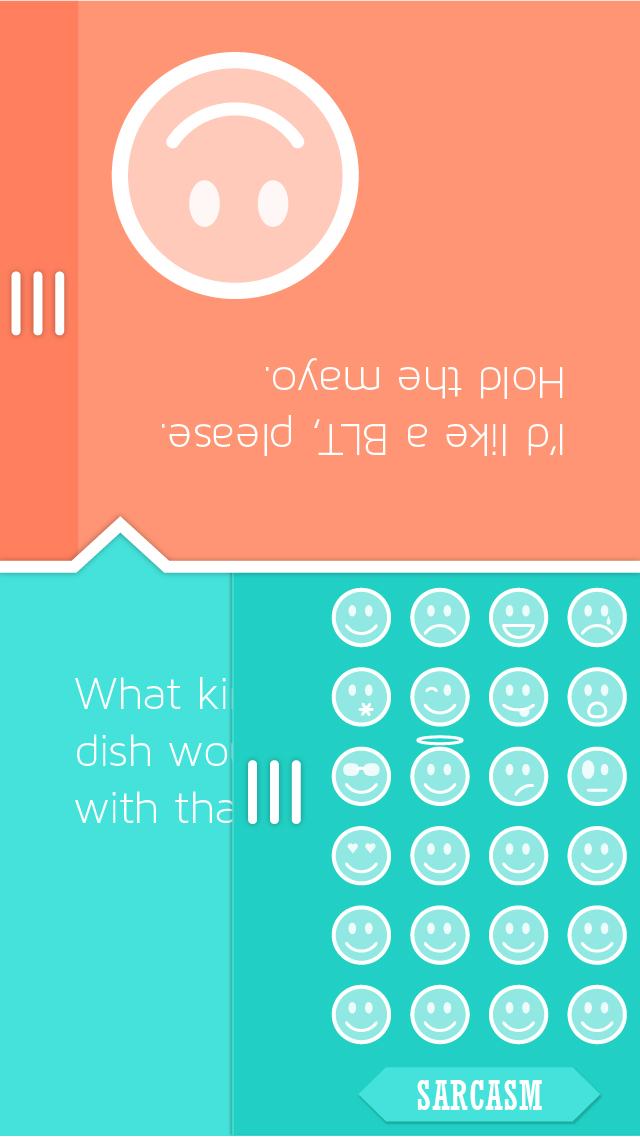Select the kissing face emoticon

(x=361, y=697)
